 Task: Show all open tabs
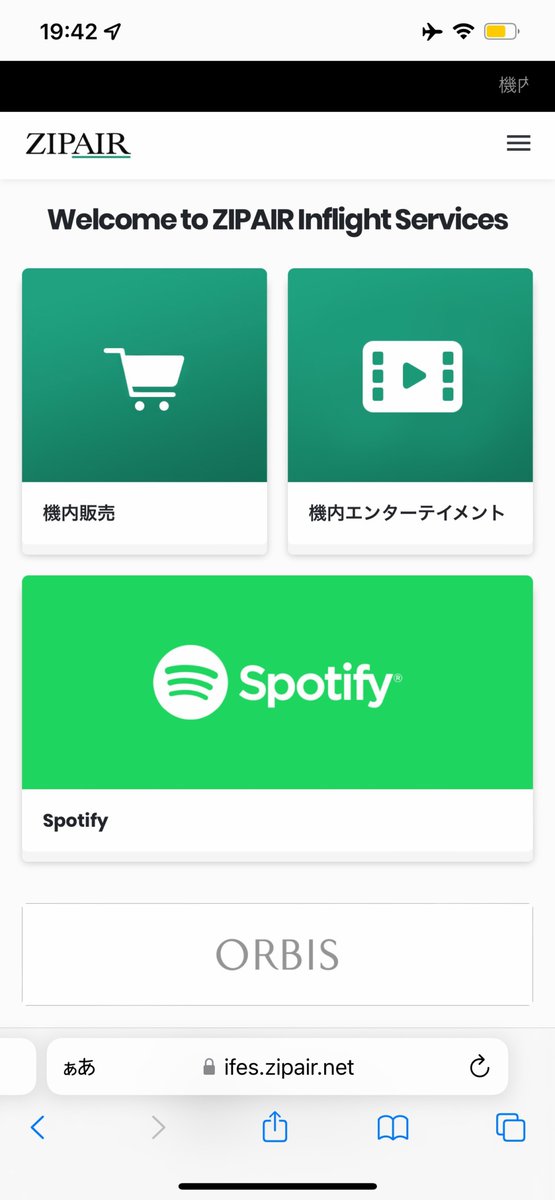click(510, 1127)
